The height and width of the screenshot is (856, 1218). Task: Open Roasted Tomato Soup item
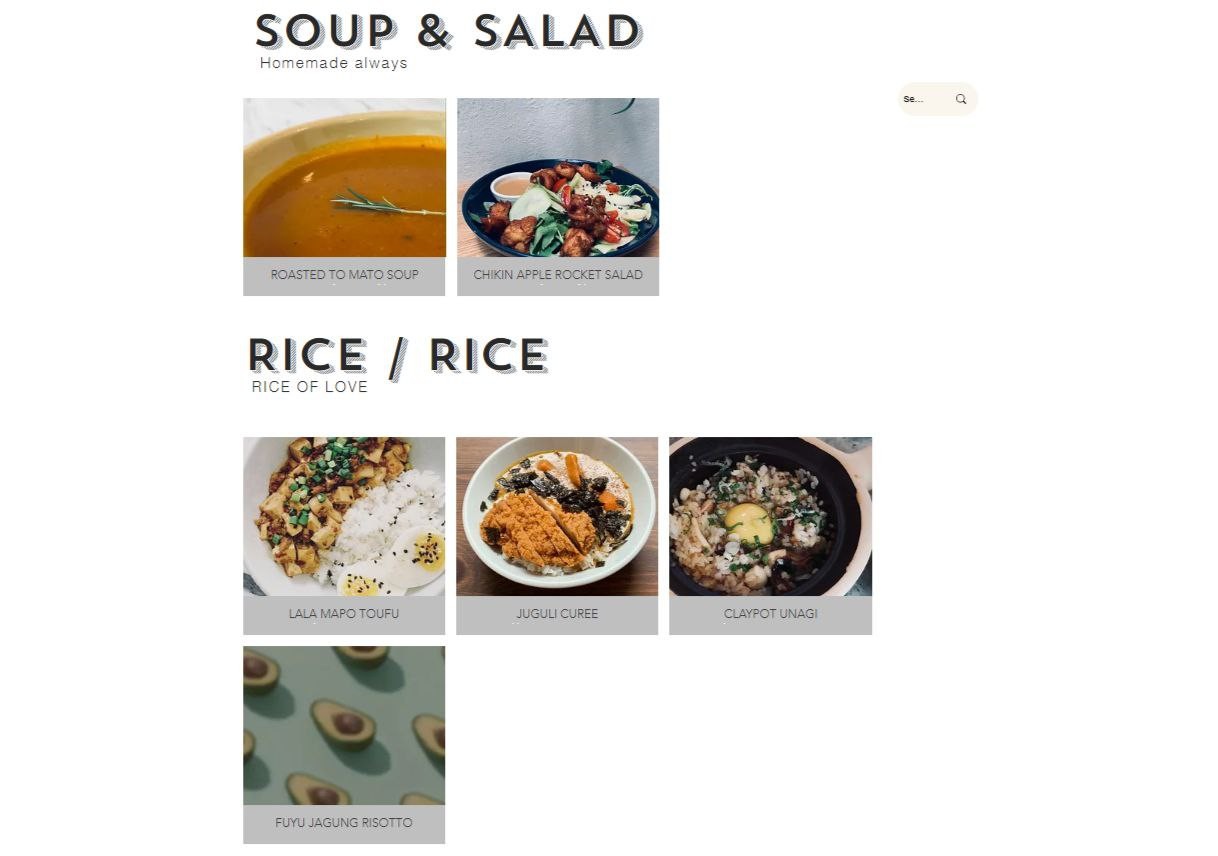click(344, 195)
